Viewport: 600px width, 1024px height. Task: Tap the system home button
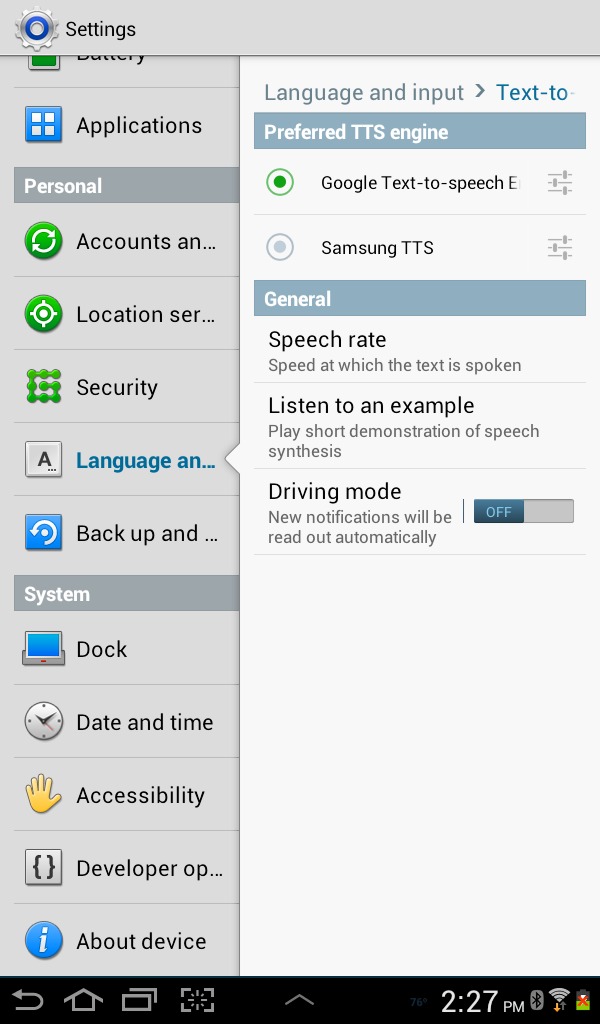(x=83, y=1000)
